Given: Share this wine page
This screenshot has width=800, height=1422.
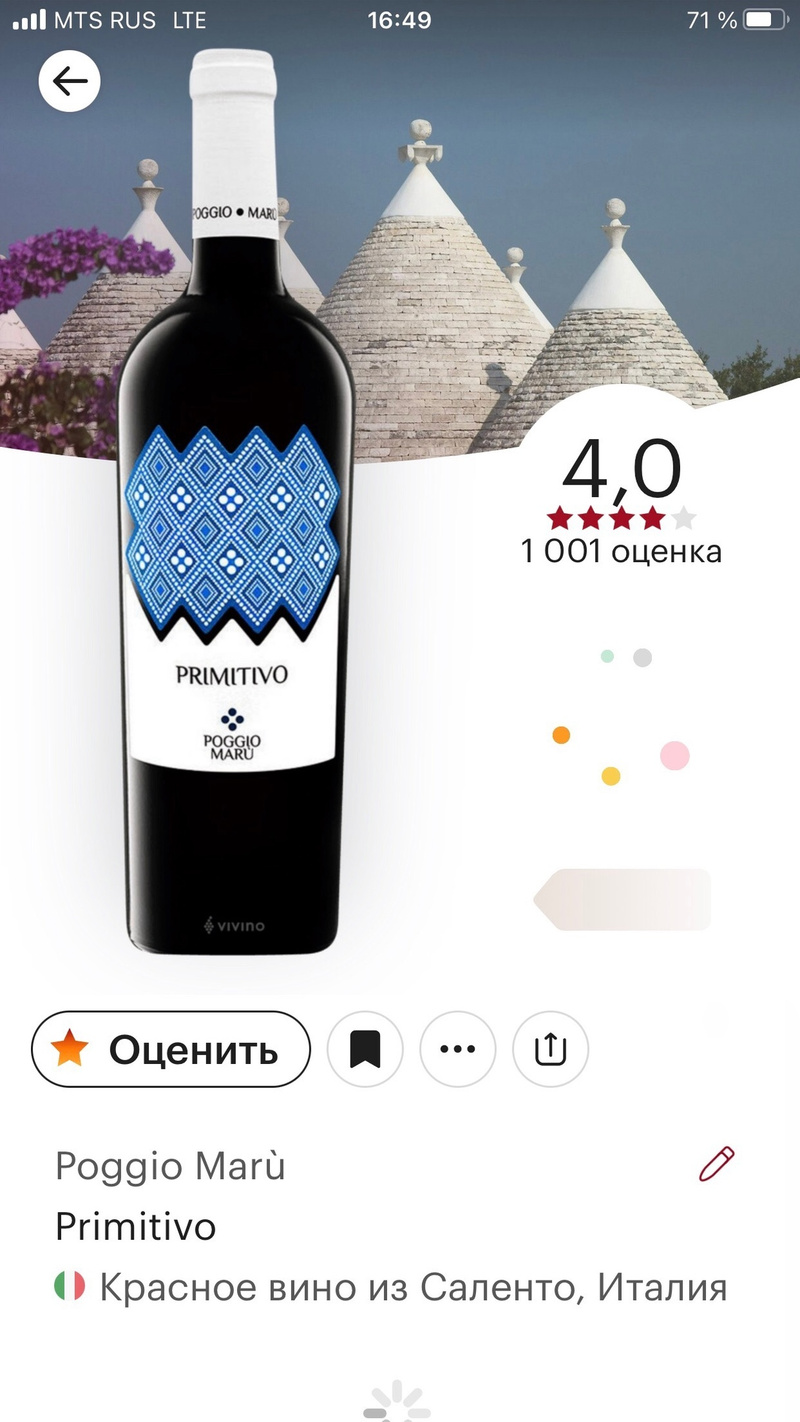Looking at the screenshot, I should [x=550, y=1049].
